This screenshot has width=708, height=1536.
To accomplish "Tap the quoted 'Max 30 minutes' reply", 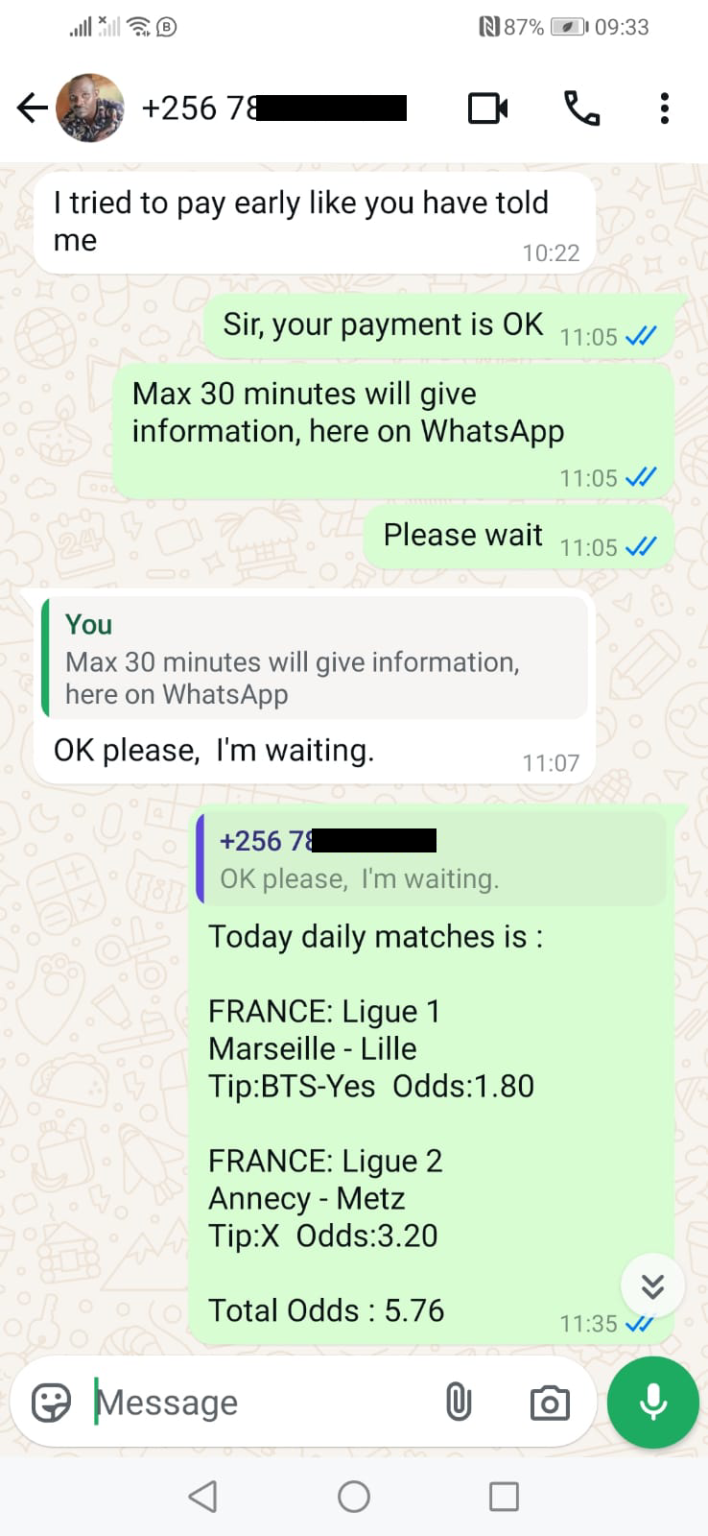I will (x=315, y=660).
